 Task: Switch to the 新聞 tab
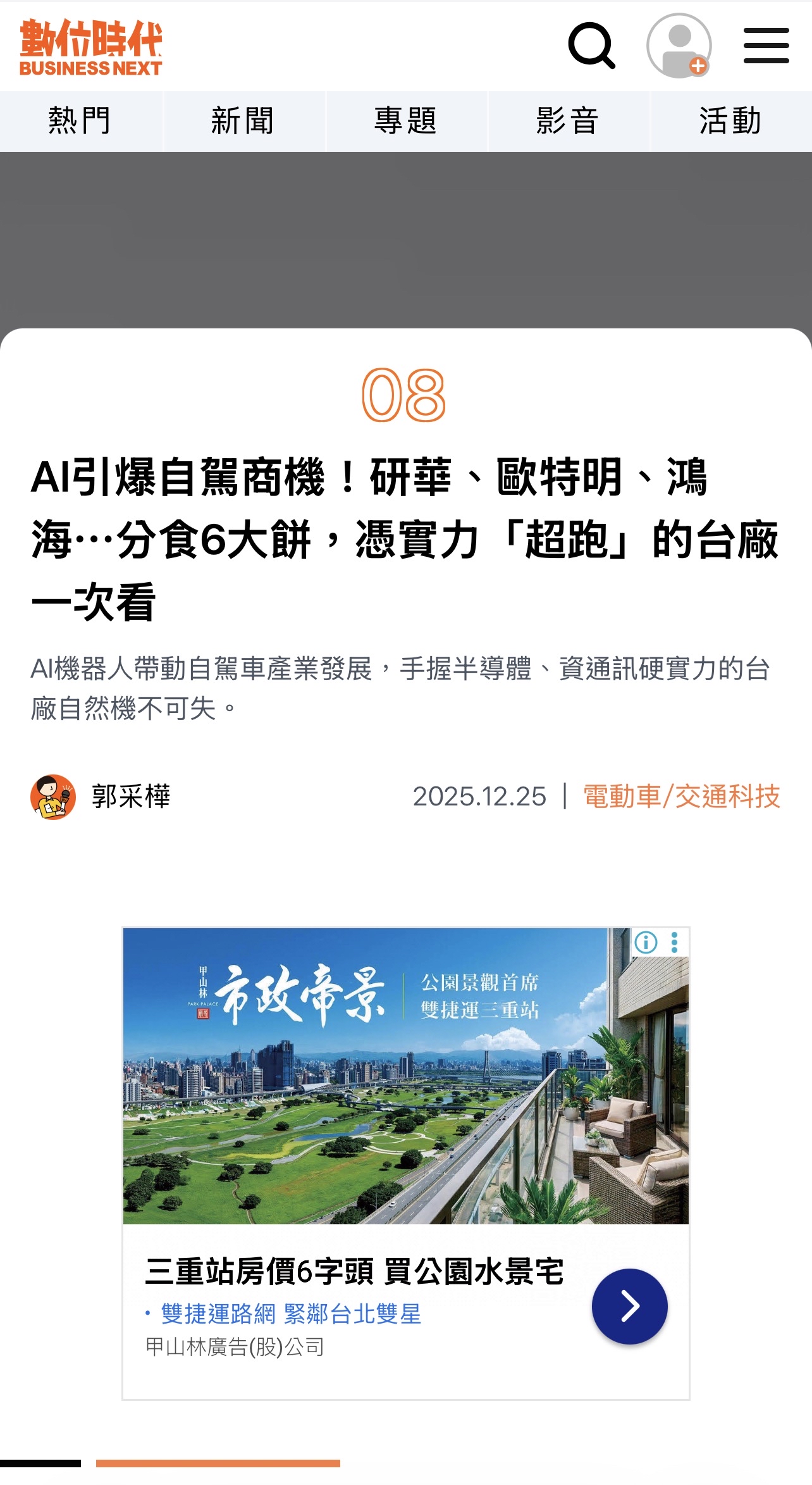[x=243, y=121]
